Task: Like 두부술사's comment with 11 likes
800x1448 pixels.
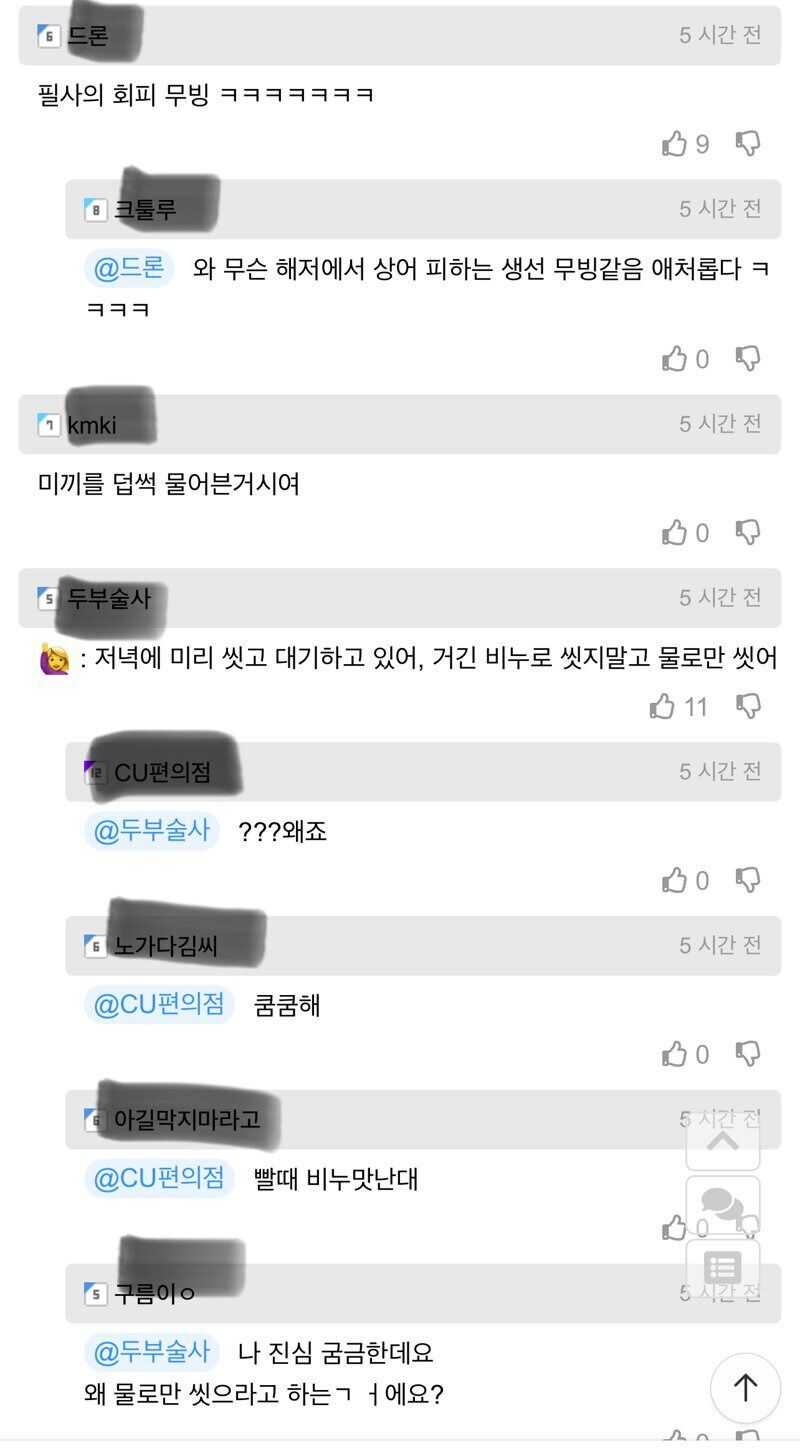Action: [x=663, y=707]
